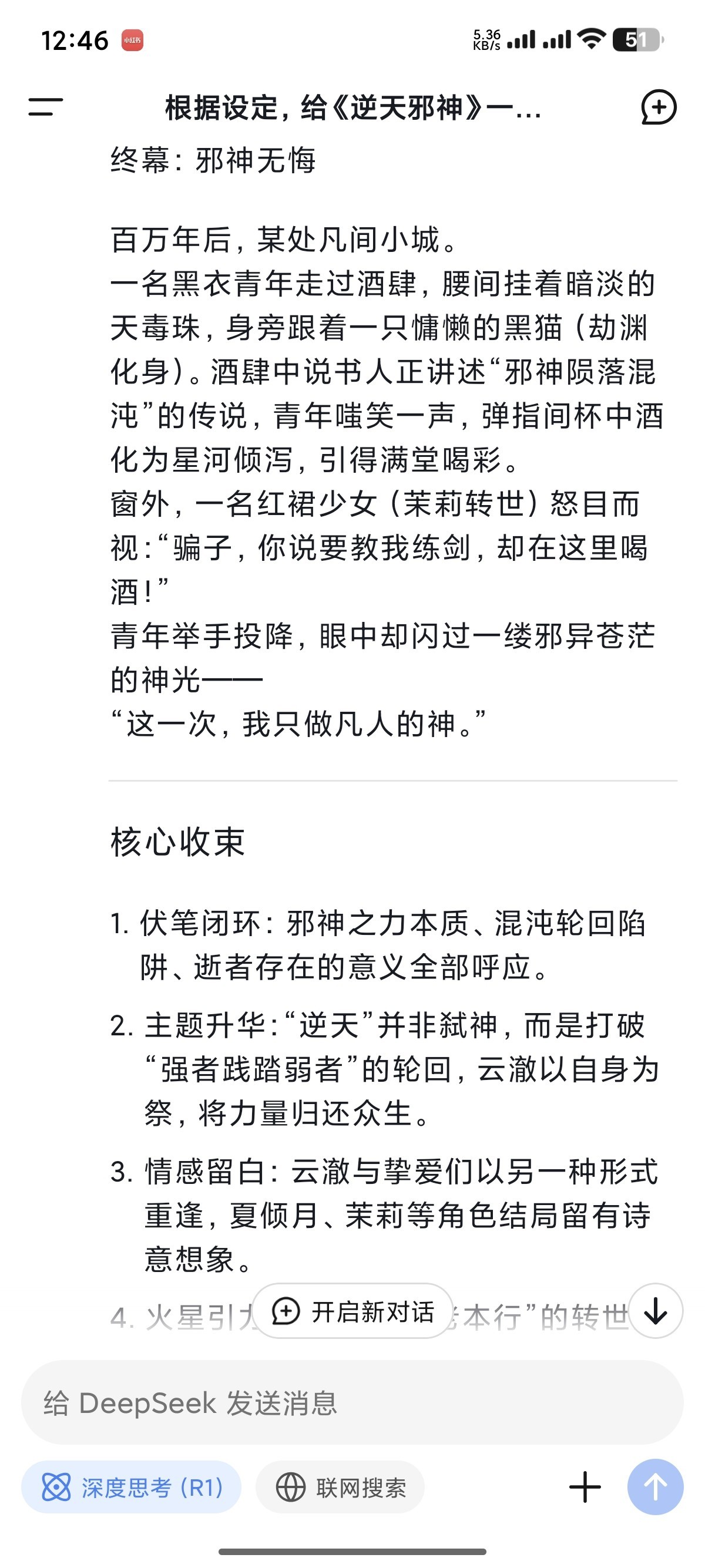Open the plus attachment button
This screenshot has width=705, height=1568.
(585, 1487)
